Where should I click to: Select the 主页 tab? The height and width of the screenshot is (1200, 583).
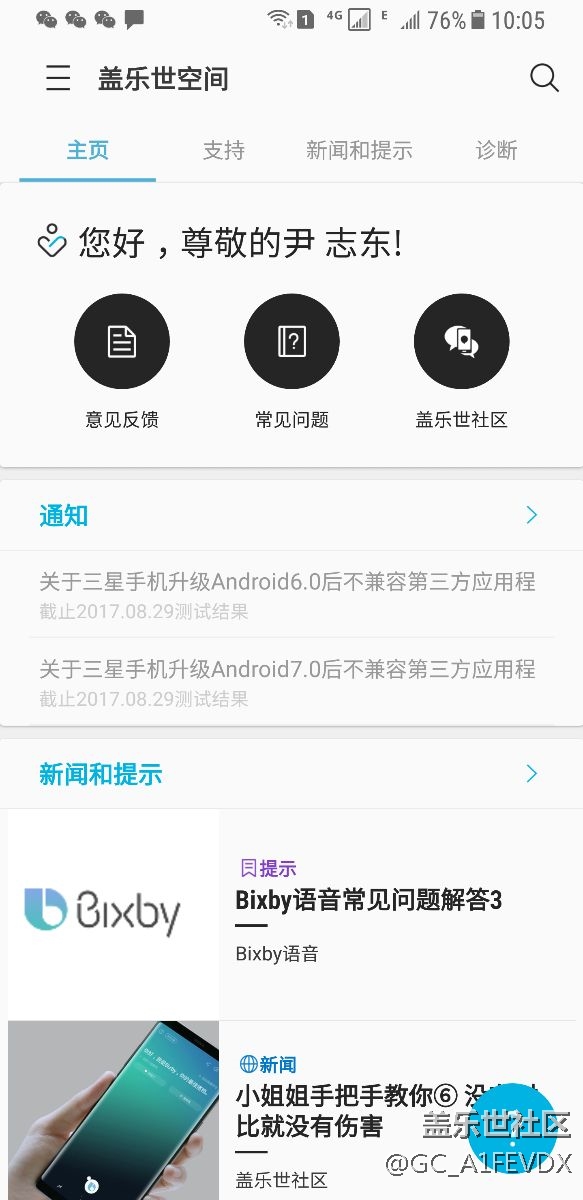[x=88, y=151]
